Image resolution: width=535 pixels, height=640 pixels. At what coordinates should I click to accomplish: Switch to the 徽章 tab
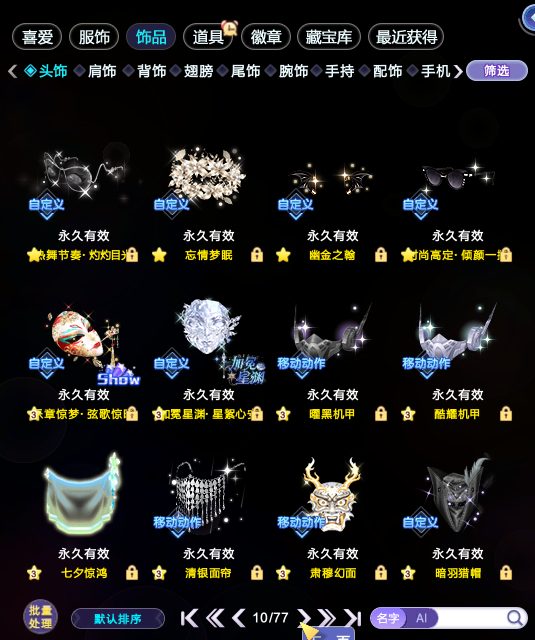pyautogui.click(x=266, y=37)
